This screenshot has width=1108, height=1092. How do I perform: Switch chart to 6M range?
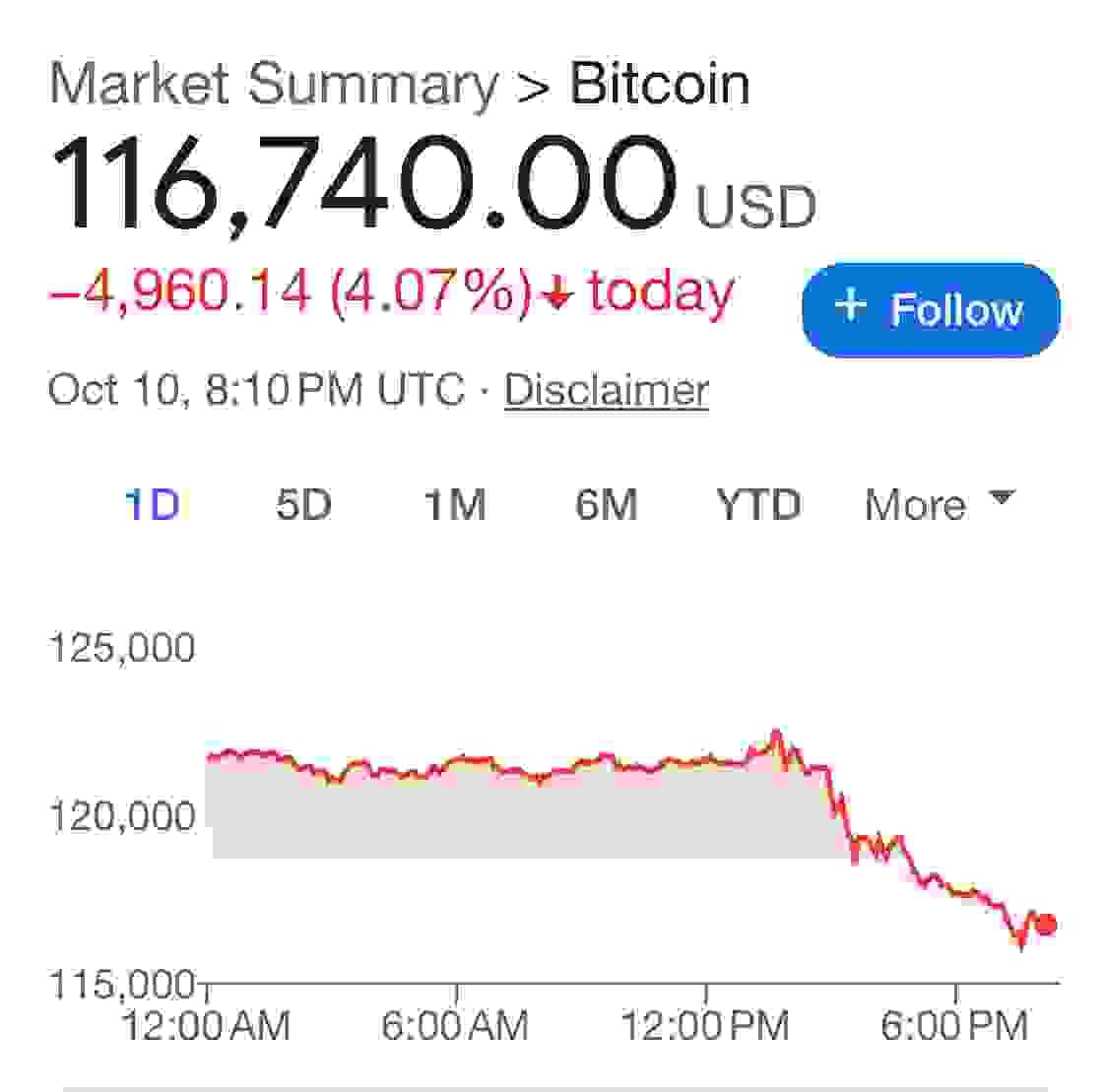click(x=606, y=505)
